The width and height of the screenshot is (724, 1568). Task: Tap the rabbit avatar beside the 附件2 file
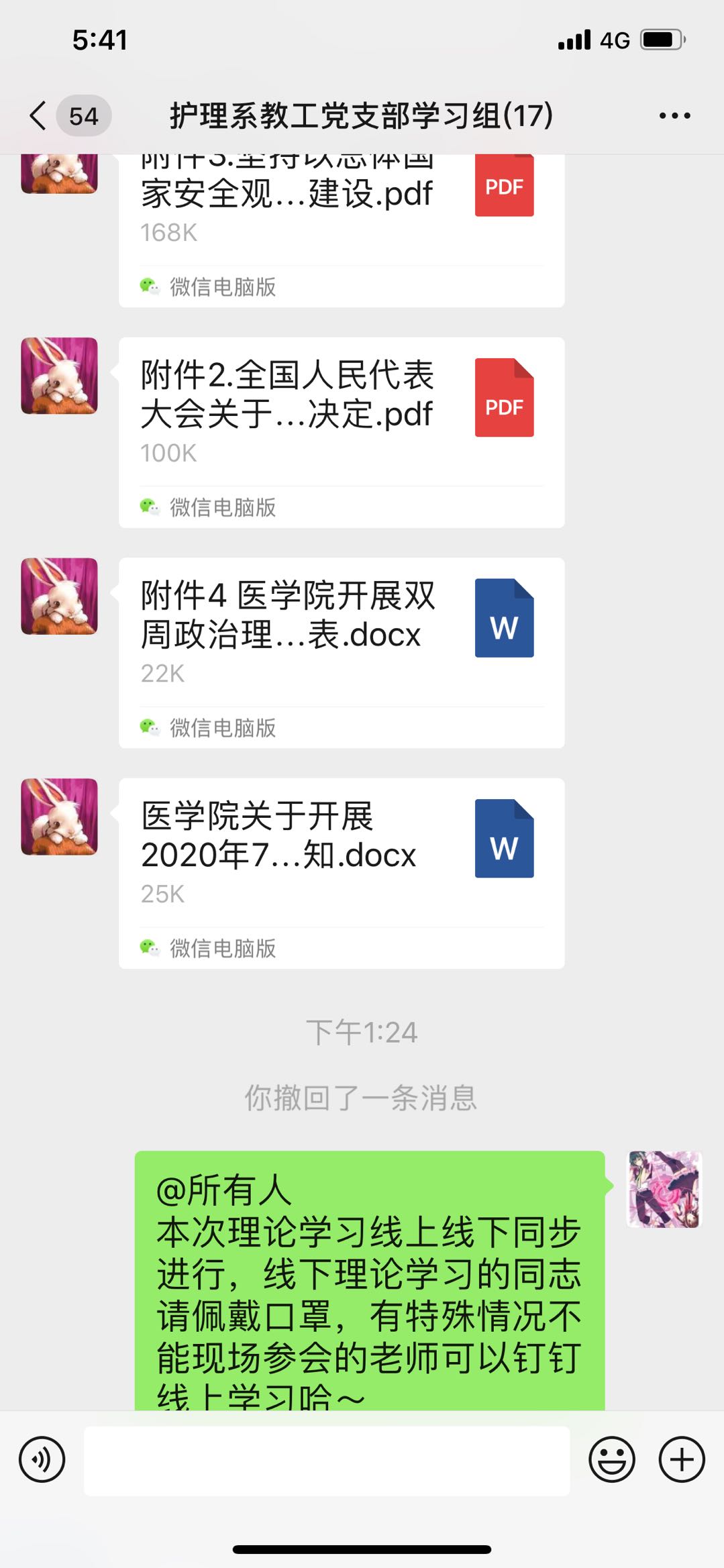(59, 376)
